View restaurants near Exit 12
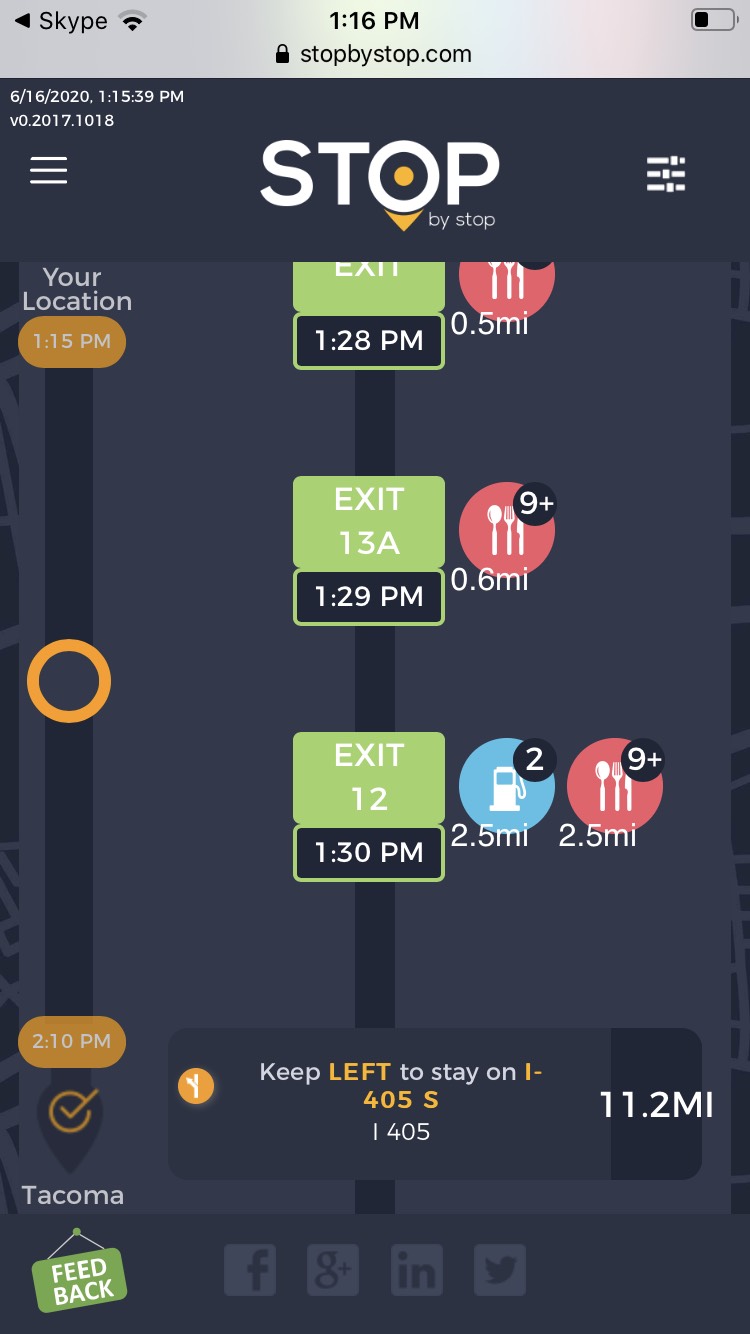Image resolution: width=750 pixels, height=1334 pixels. (614, 787)
